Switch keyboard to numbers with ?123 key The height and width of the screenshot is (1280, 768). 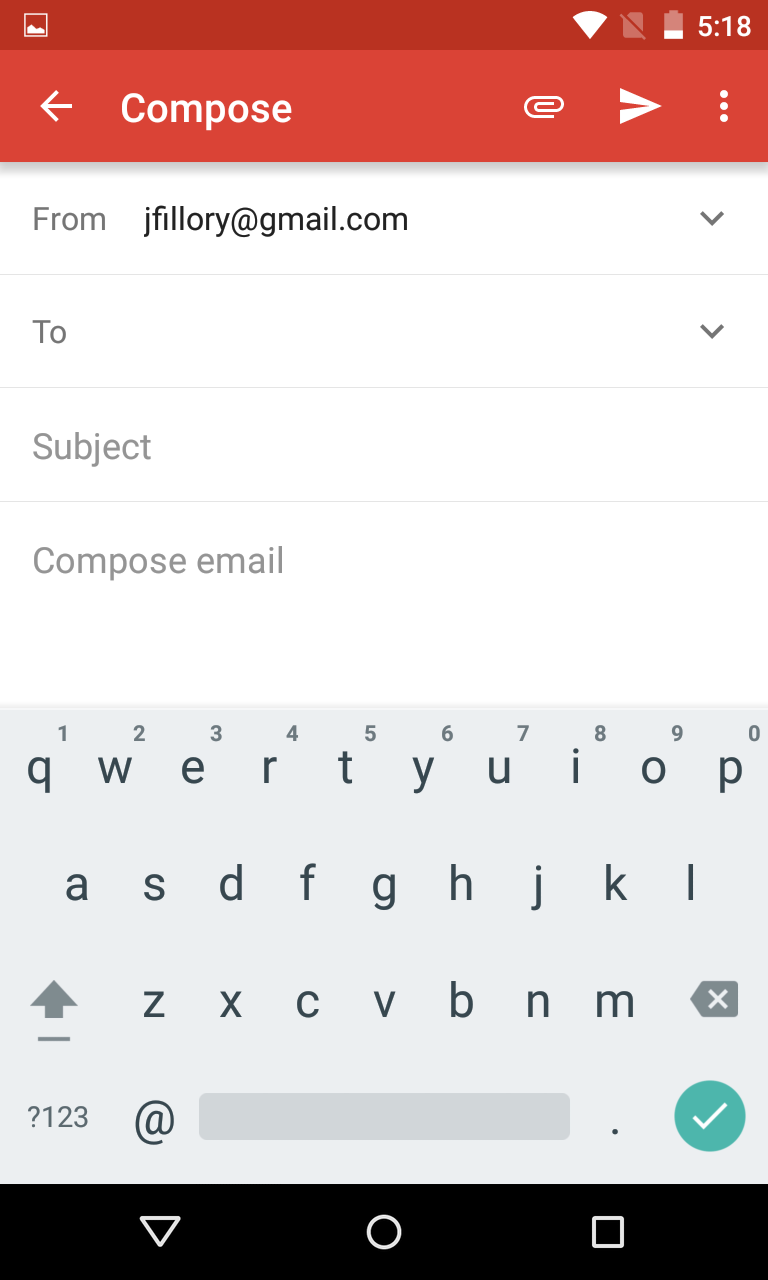57,1116
